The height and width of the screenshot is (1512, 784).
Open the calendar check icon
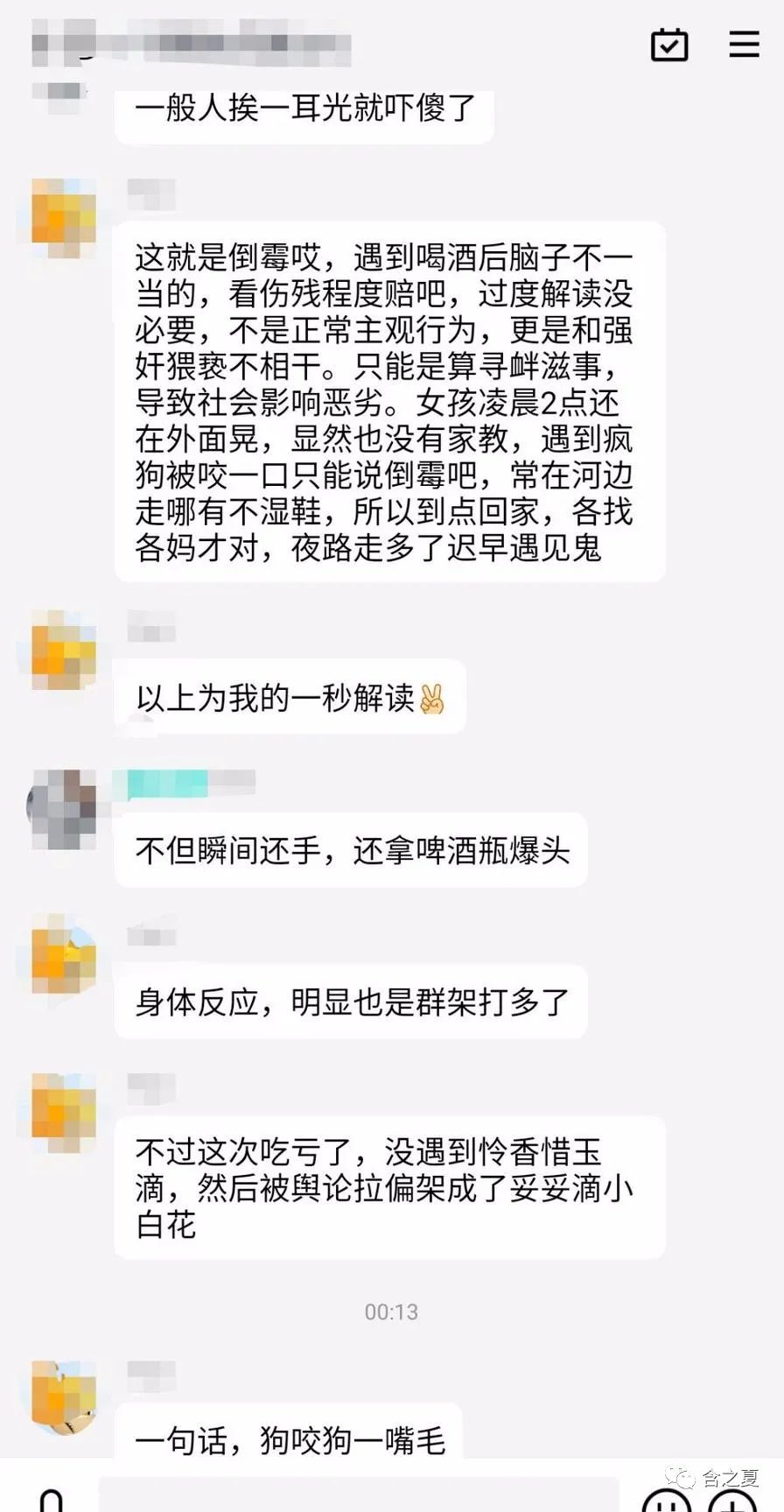pos(669,45)
